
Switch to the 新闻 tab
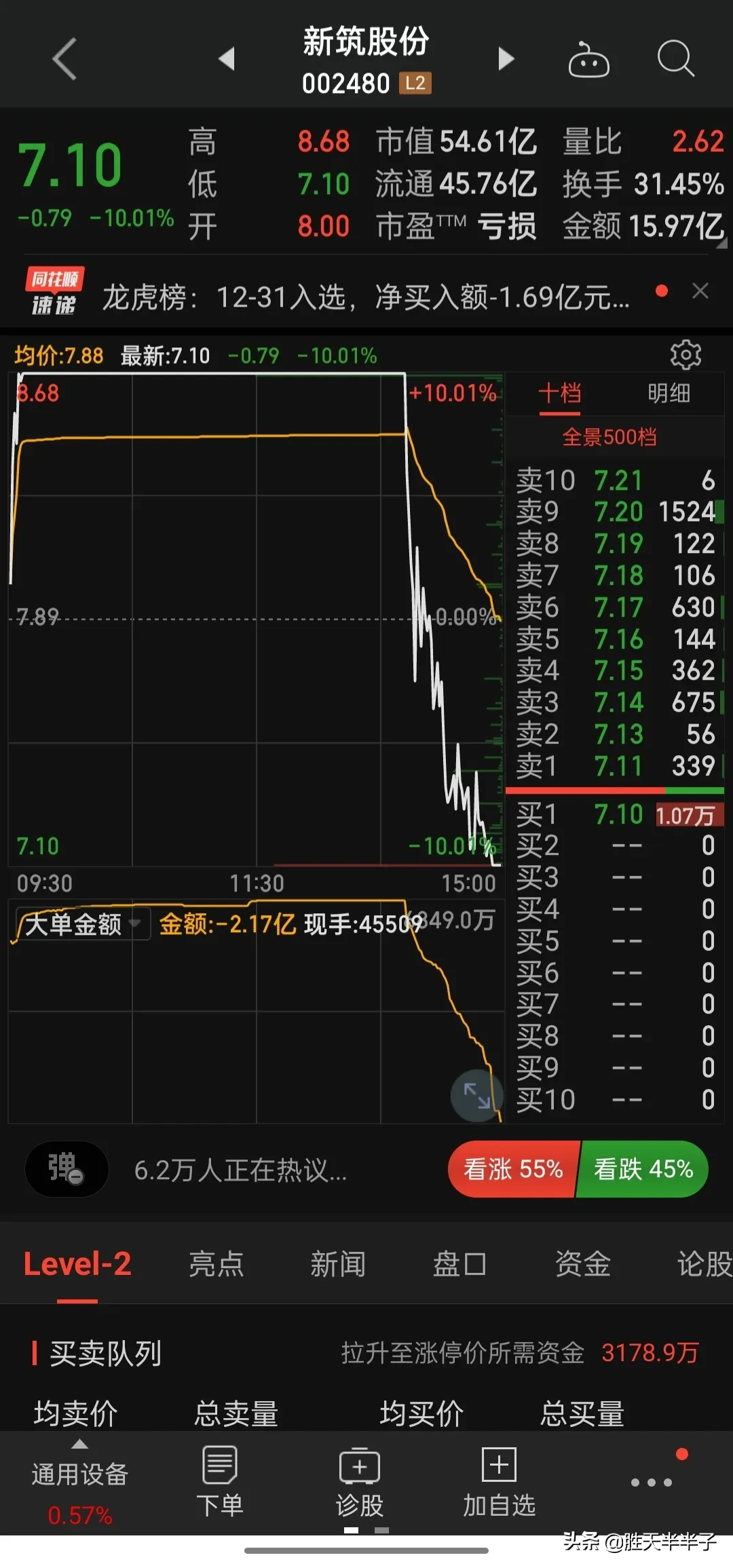337,1263
